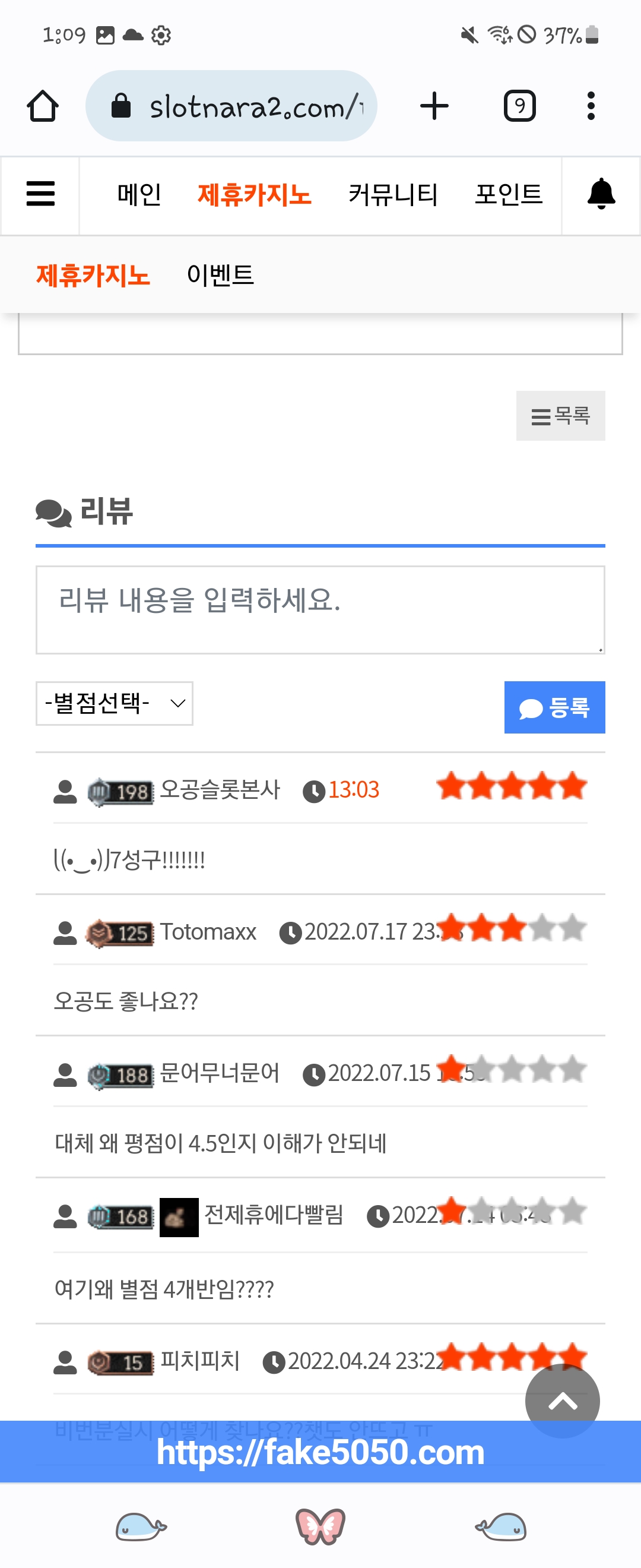The width and height of the screenshot is (641, 1568).
Task: Open the notifications bell
Action: click(x=601, y=194)
